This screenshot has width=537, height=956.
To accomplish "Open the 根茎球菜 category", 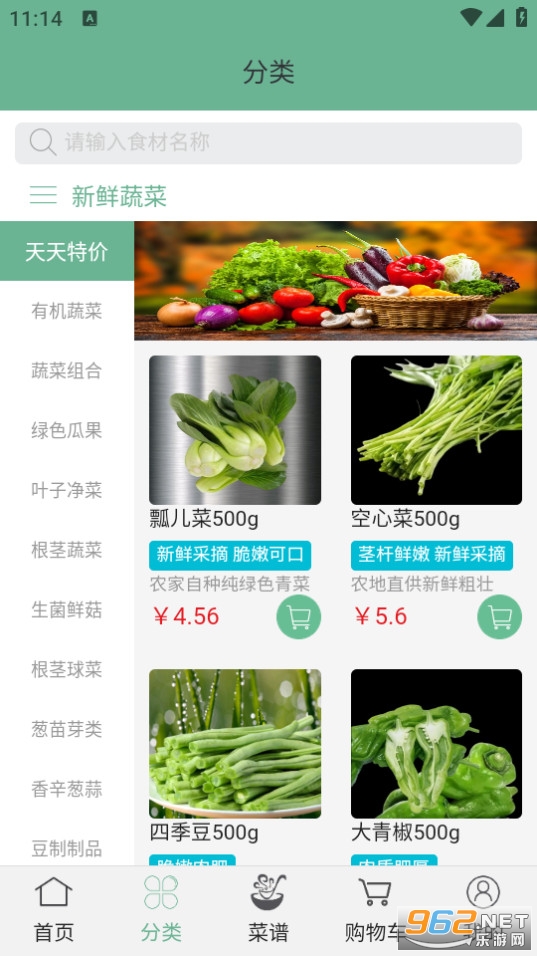I will [x=67, y=669].
